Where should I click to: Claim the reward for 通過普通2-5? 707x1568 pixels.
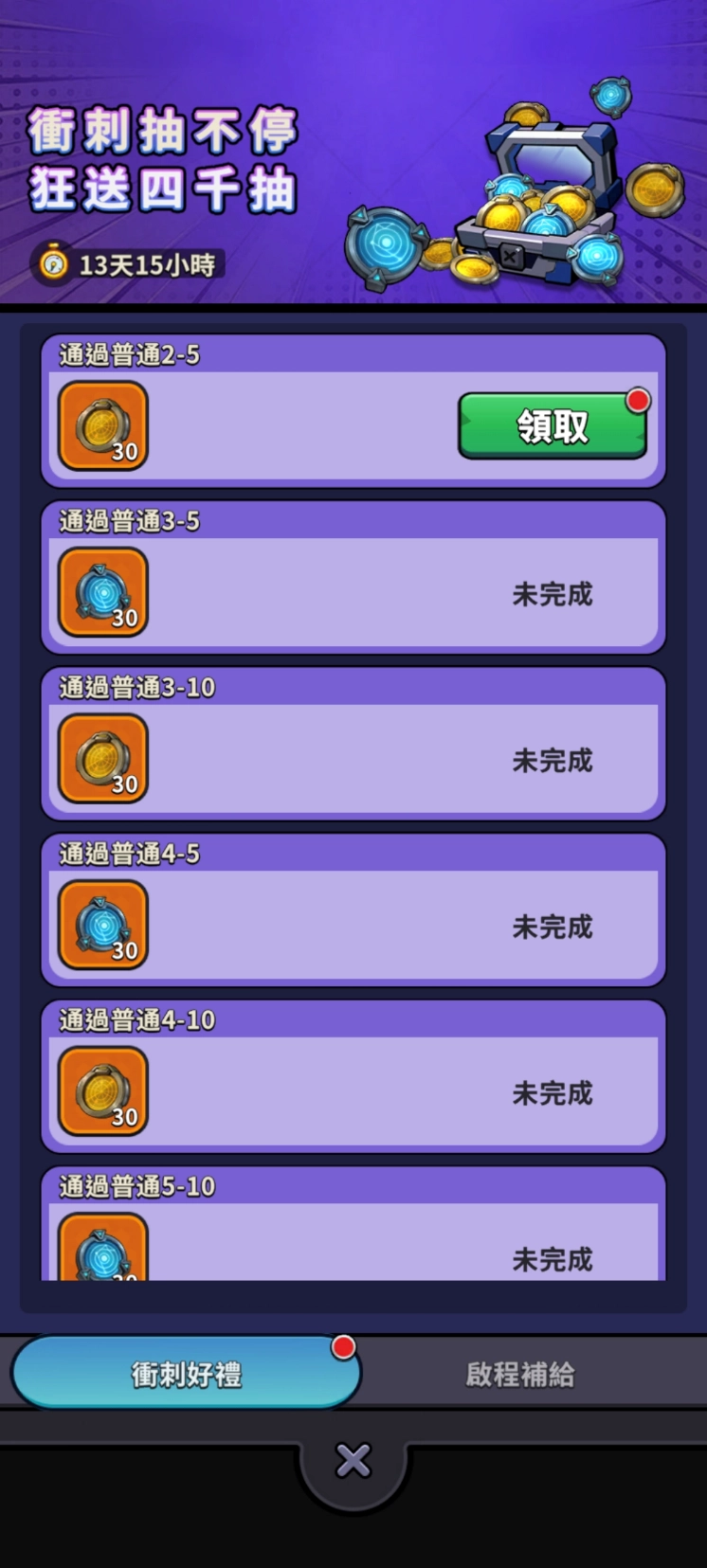(552, 426)
